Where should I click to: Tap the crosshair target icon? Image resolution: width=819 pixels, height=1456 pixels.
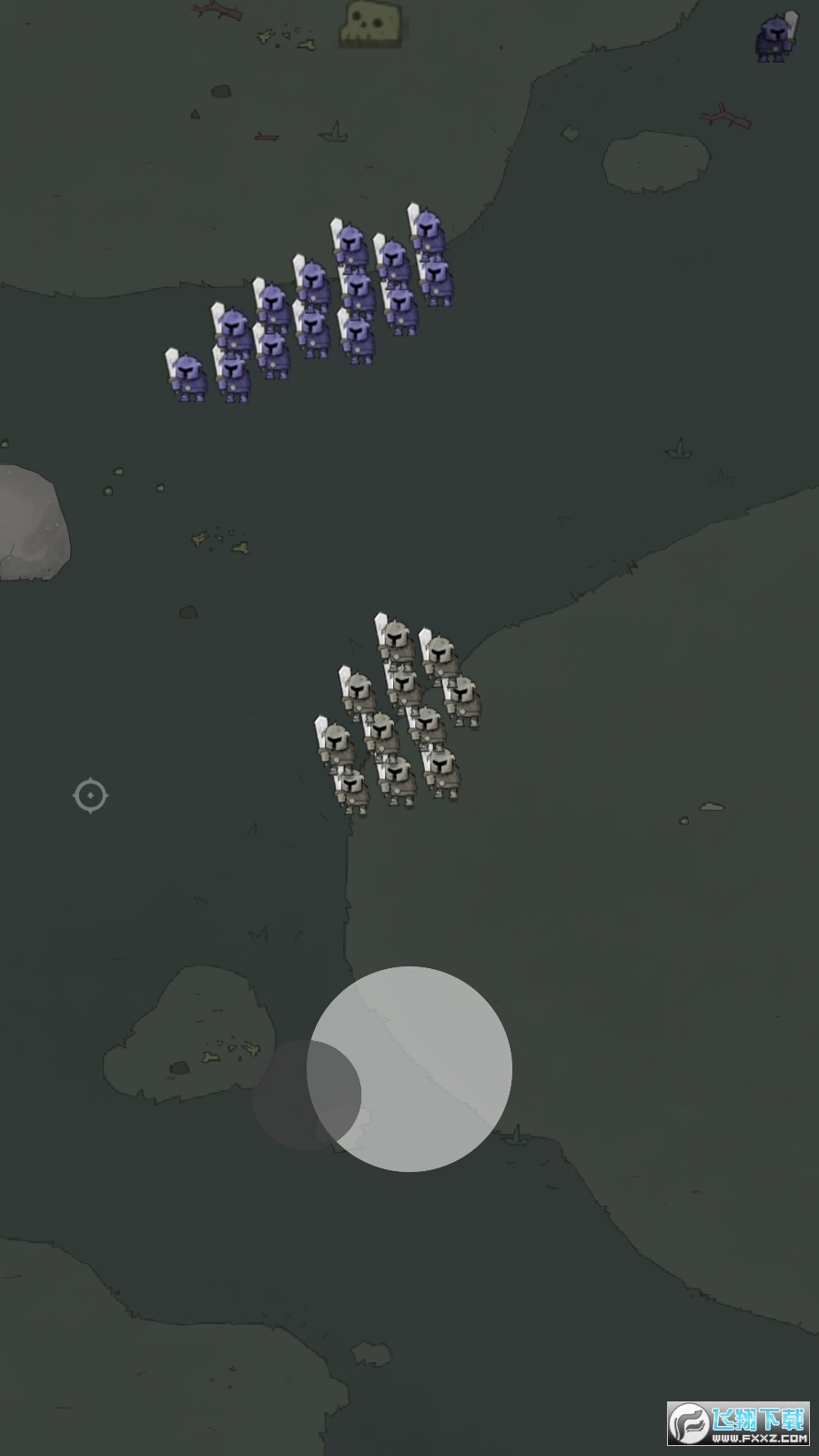[x=90, y=795]
